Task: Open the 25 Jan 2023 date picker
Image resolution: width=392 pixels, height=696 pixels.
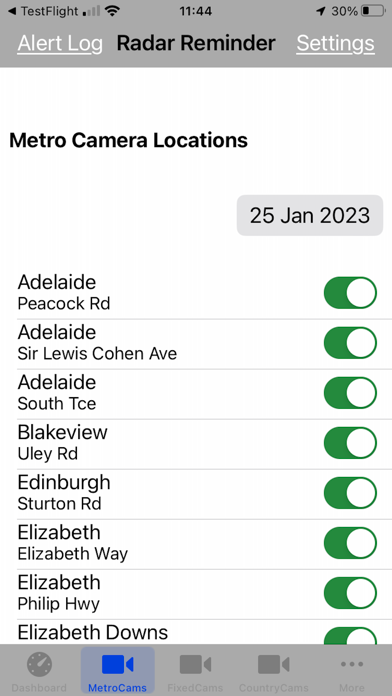Action: (x=310, y=215)
